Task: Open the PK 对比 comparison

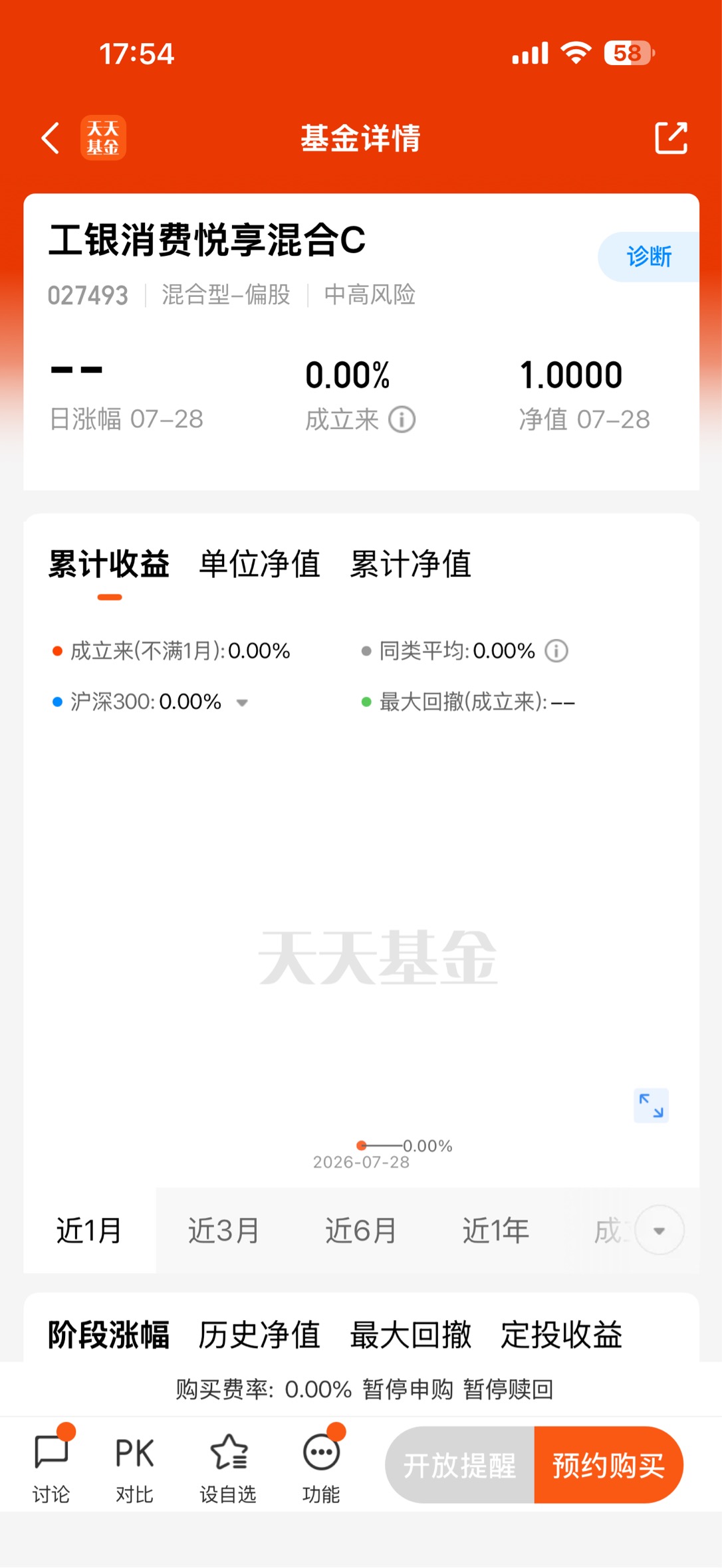Action: coord(135,1467)
